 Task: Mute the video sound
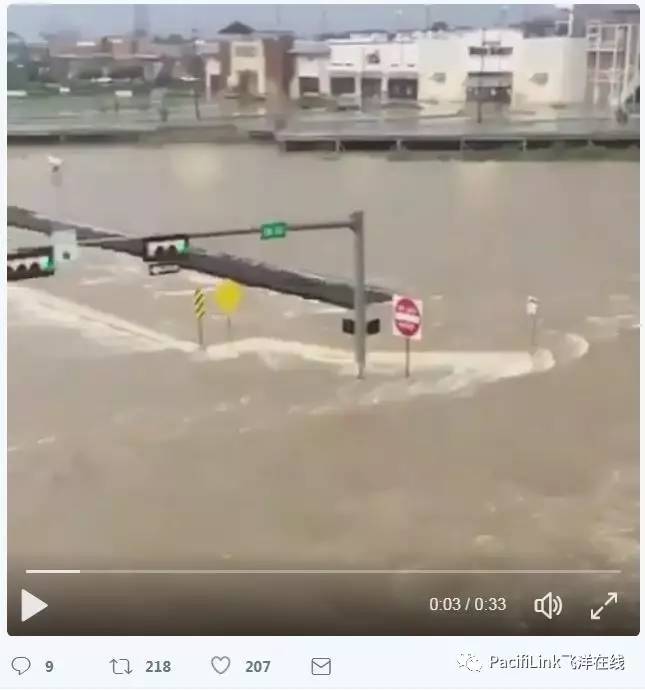(x=547, y=605)
